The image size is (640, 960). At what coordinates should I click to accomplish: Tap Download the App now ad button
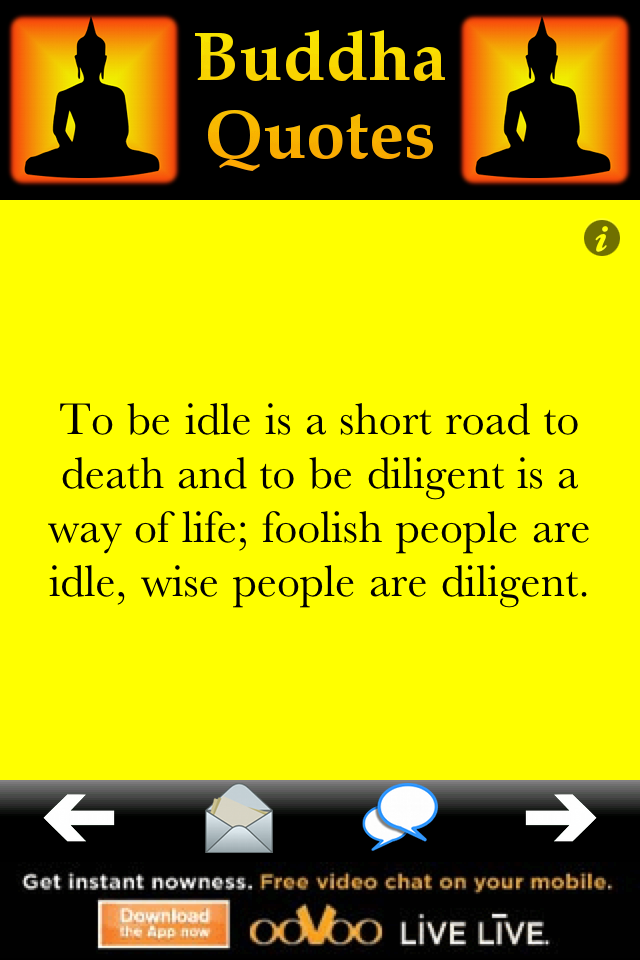tap(164, 923)
